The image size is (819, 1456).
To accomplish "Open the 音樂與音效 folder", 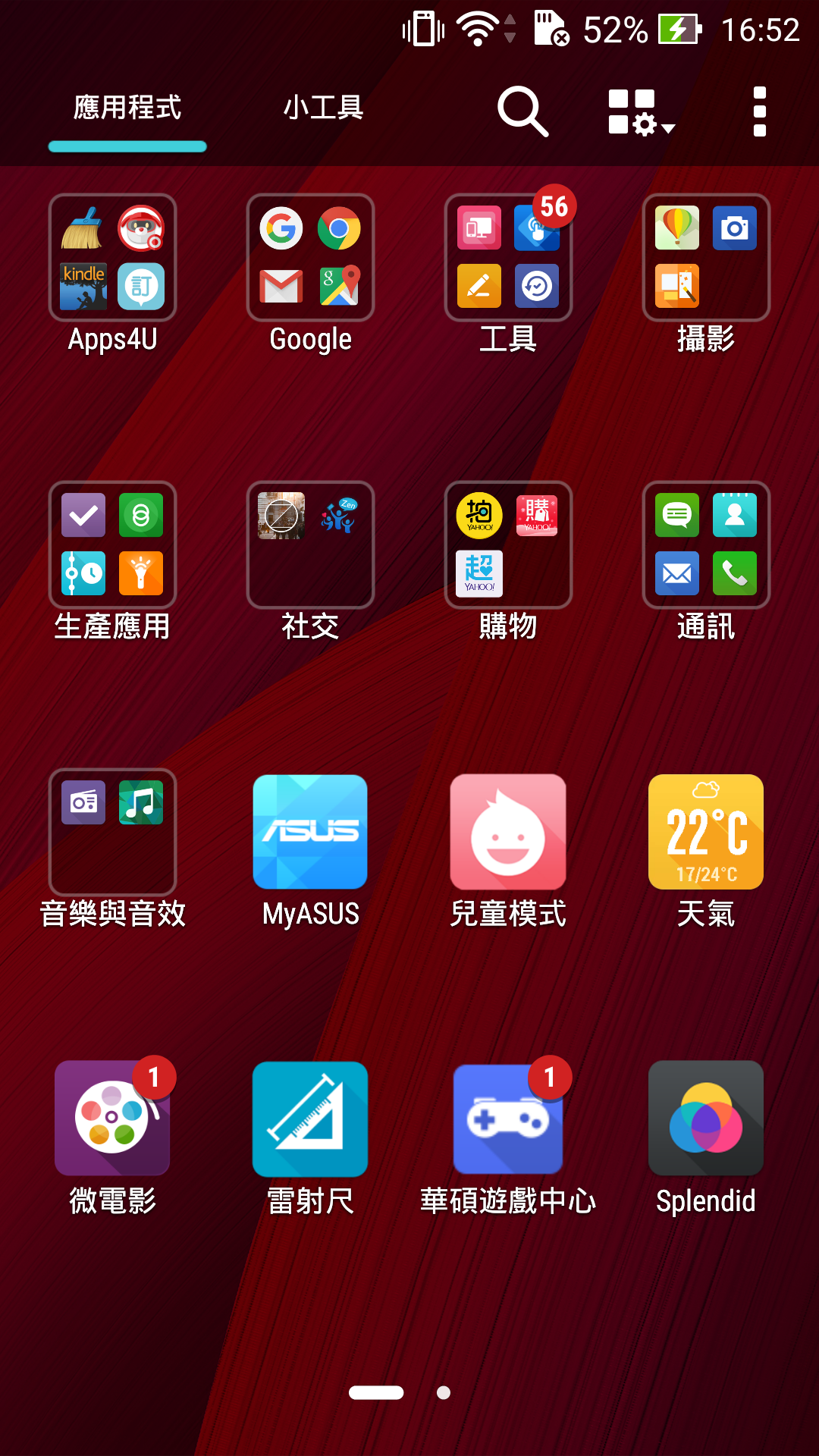I will coord(113,832).
